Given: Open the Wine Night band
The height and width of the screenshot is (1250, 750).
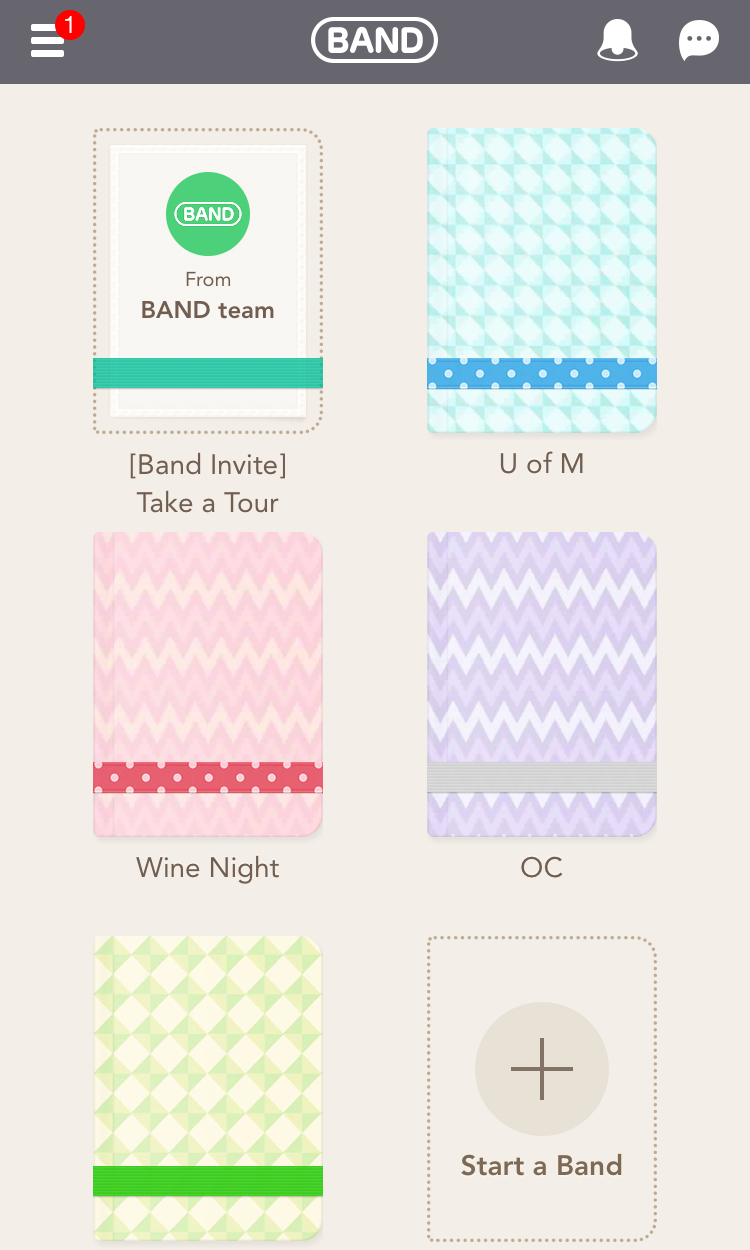Looking at the screenshot, I should point(208,684).
